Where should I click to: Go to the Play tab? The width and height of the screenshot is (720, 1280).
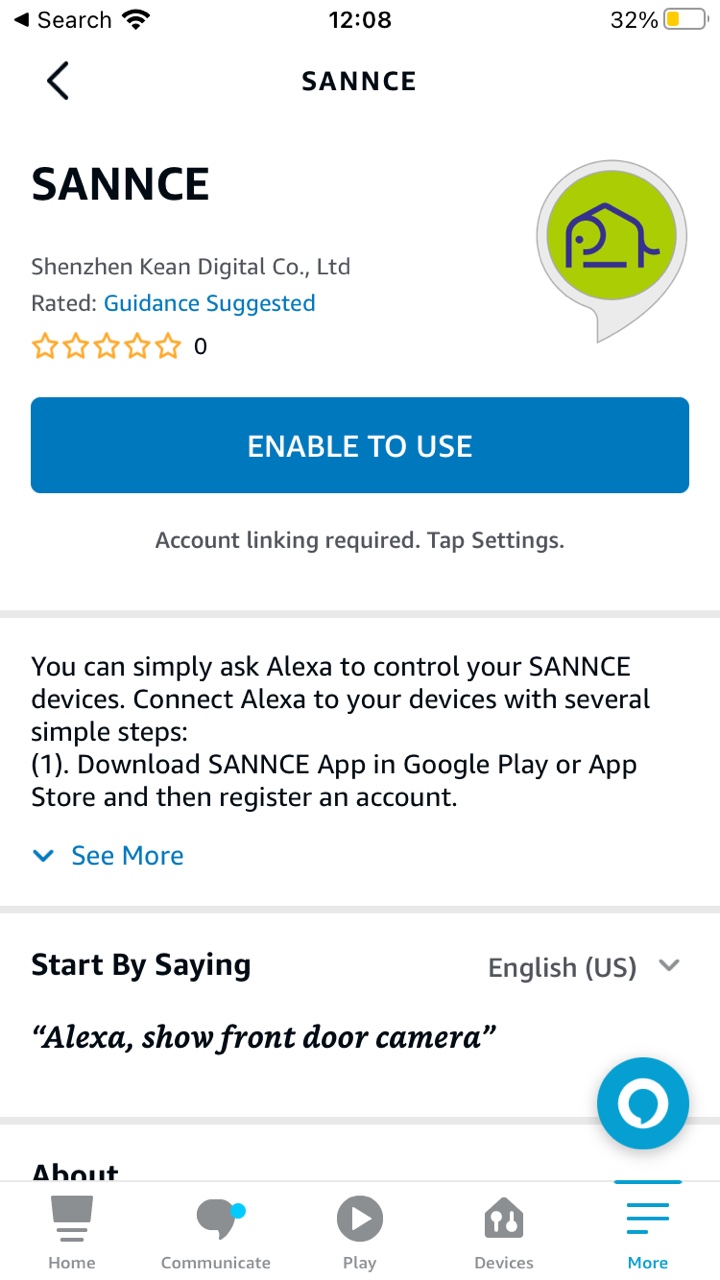(359, 1232)
